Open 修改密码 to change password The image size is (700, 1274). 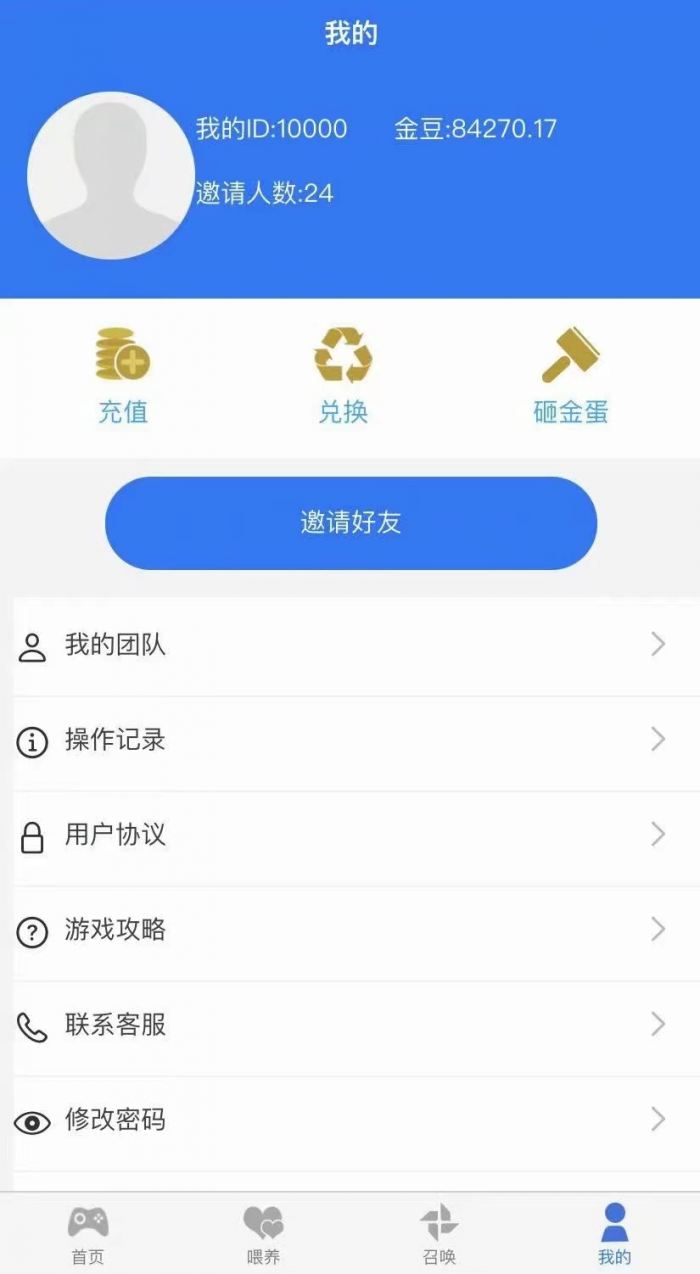(350, 1121)
